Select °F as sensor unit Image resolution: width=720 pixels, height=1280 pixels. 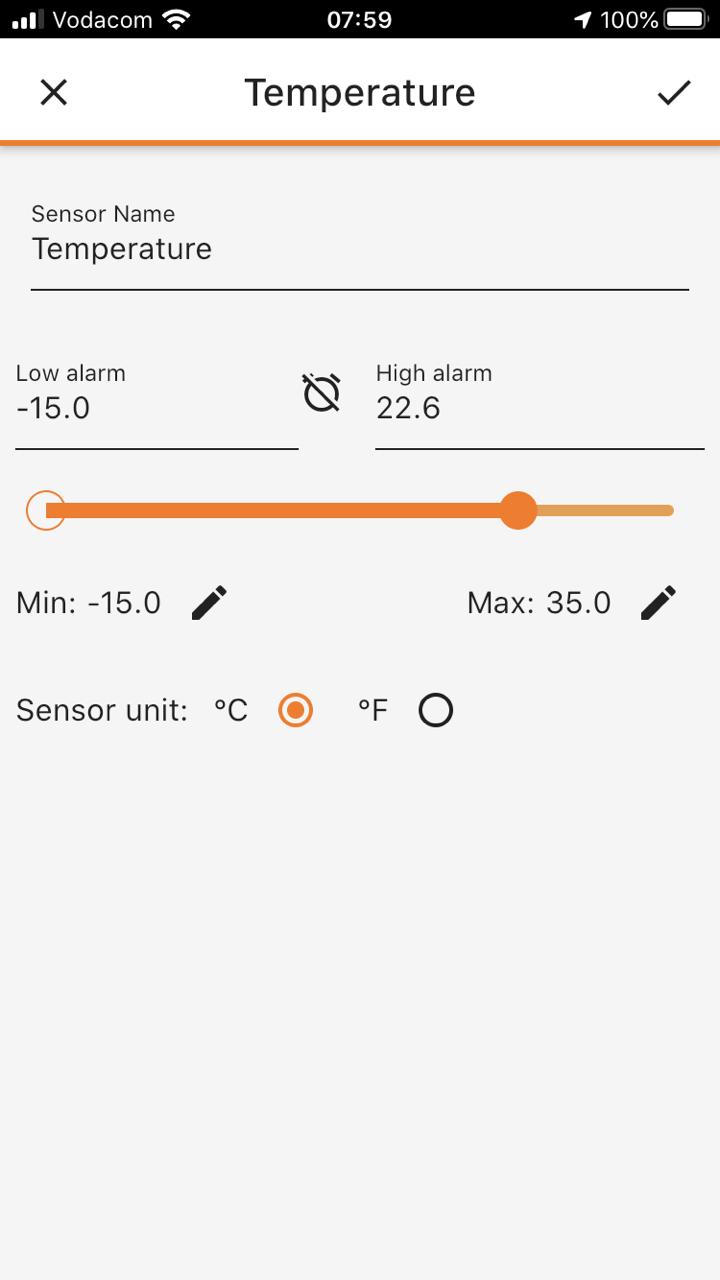435,711
